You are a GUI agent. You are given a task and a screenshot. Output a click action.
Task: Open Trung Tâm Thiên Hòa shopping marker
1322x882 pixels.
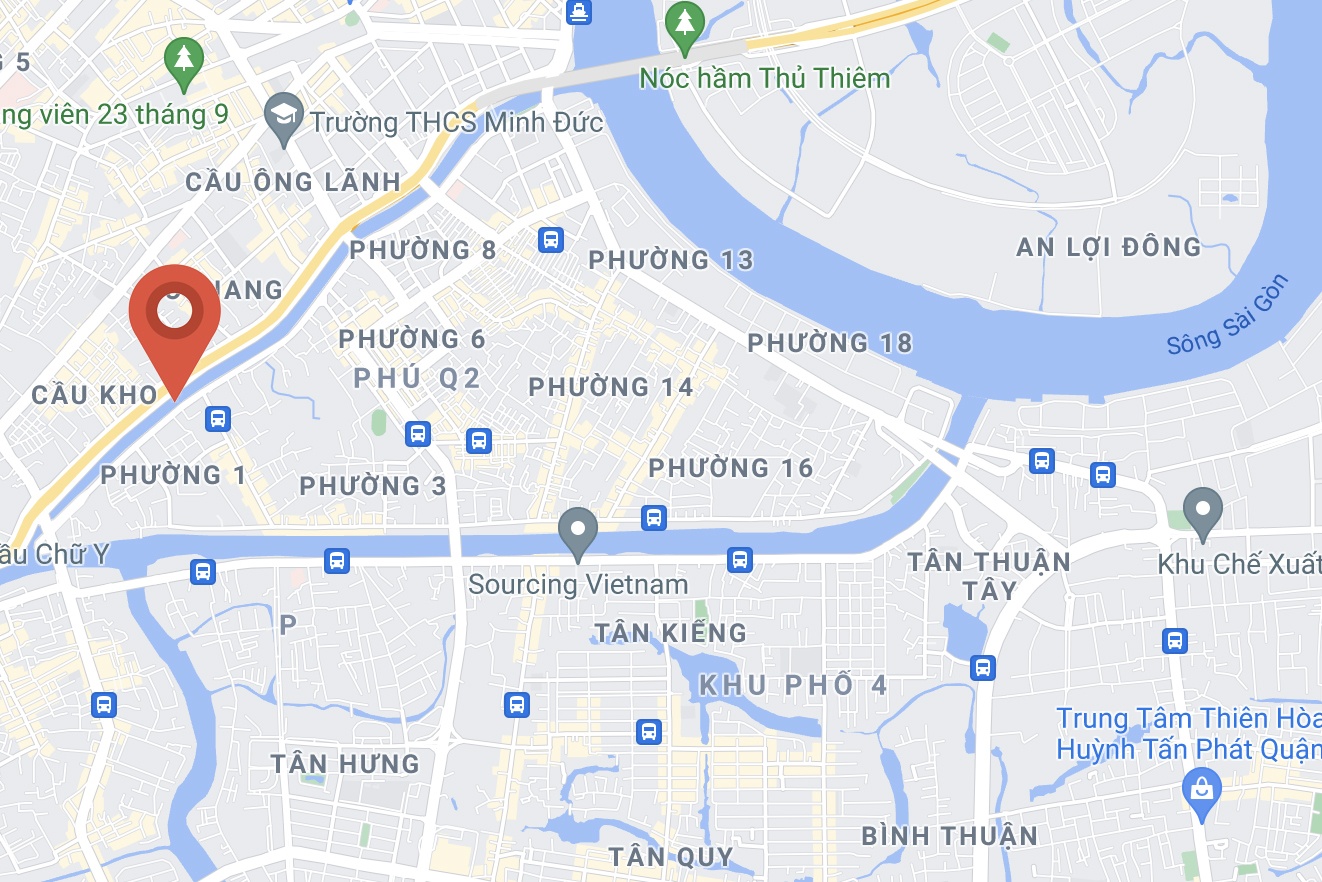point(1202,788)
